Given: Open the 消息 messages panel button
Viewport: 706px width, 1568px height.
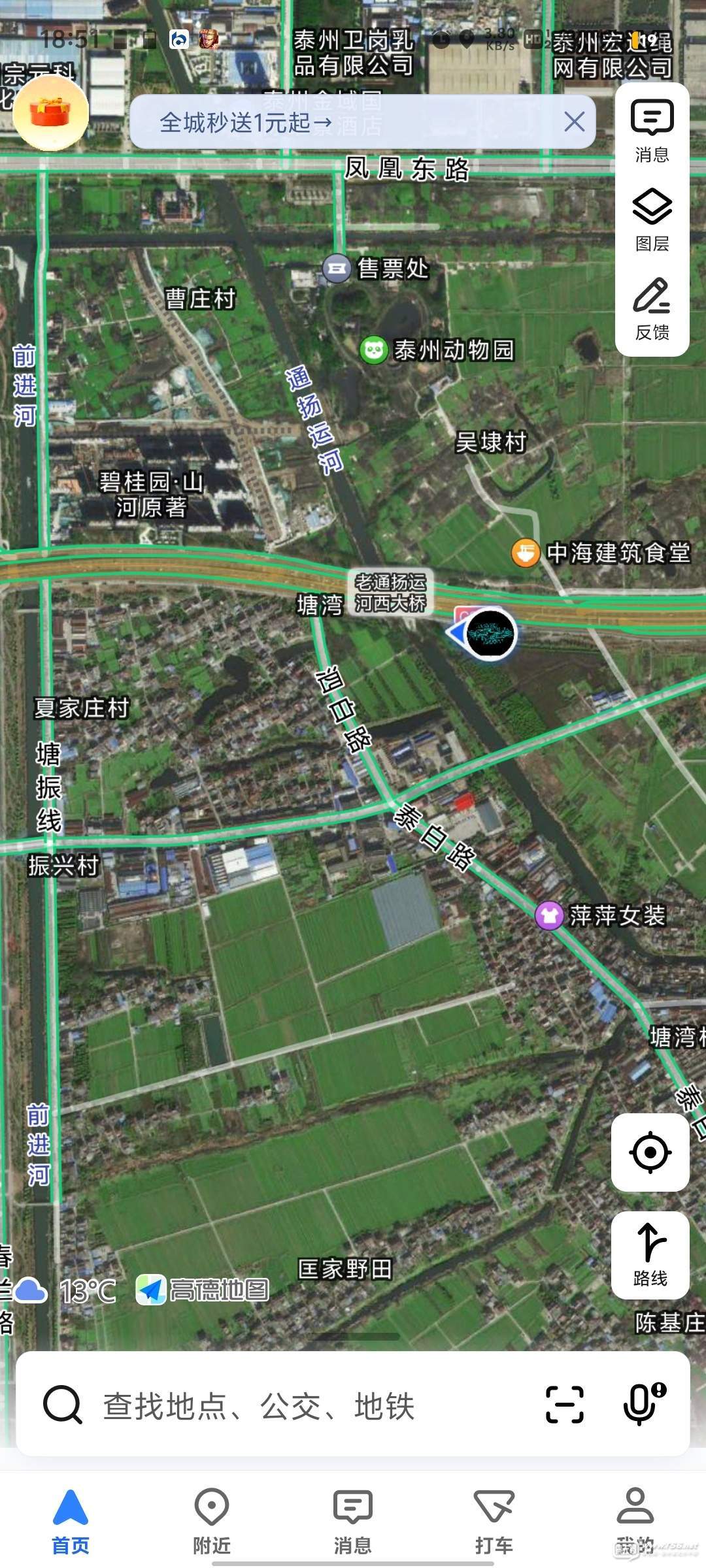Looking at the screenshot, I should point(652,131).
